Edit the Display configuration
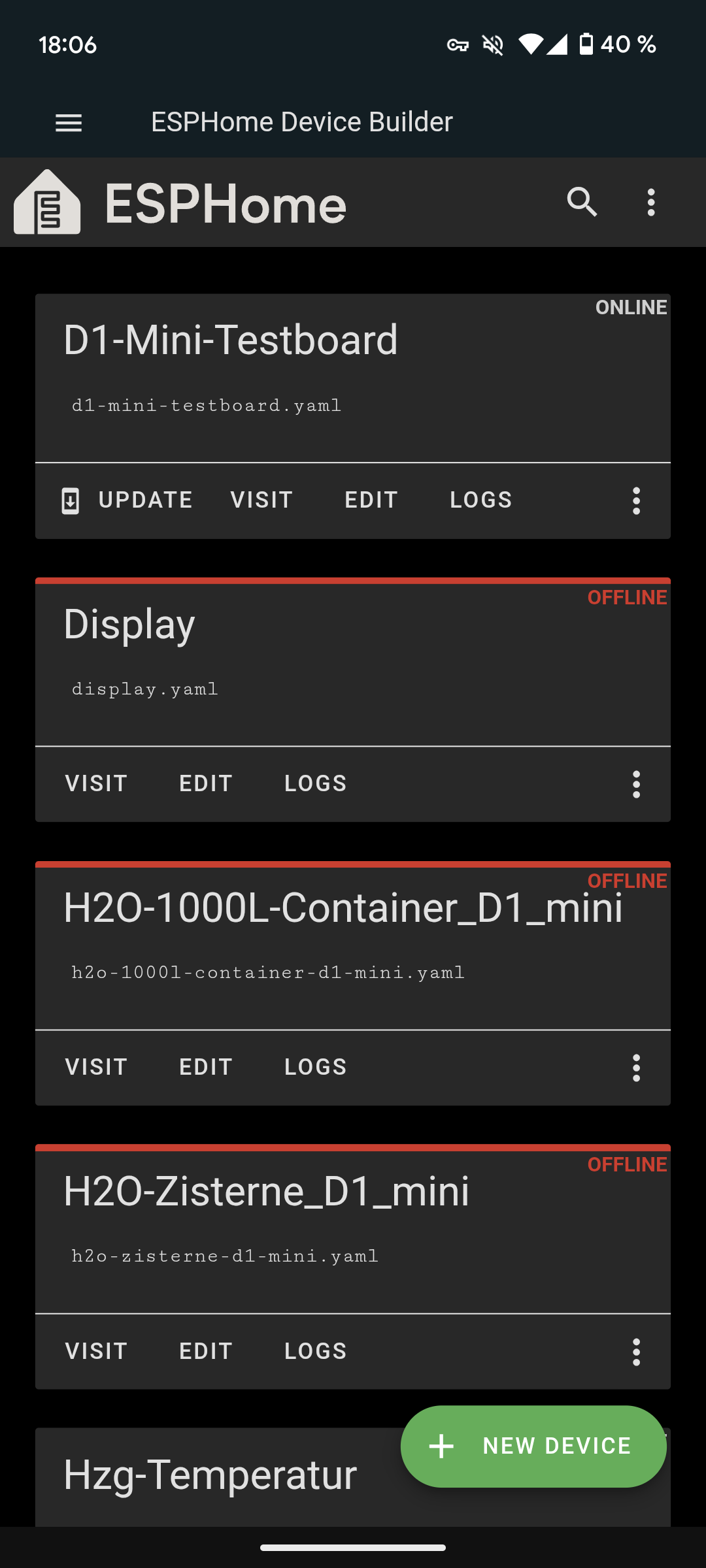The height and width of the screenshot is (1568, 706). (206, 784)
